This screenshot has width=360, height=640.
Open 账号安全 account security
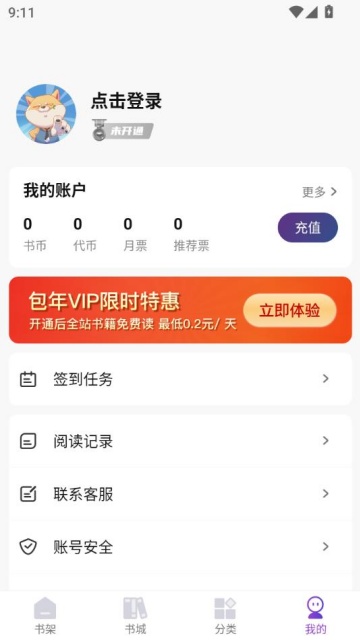point(180,547)
